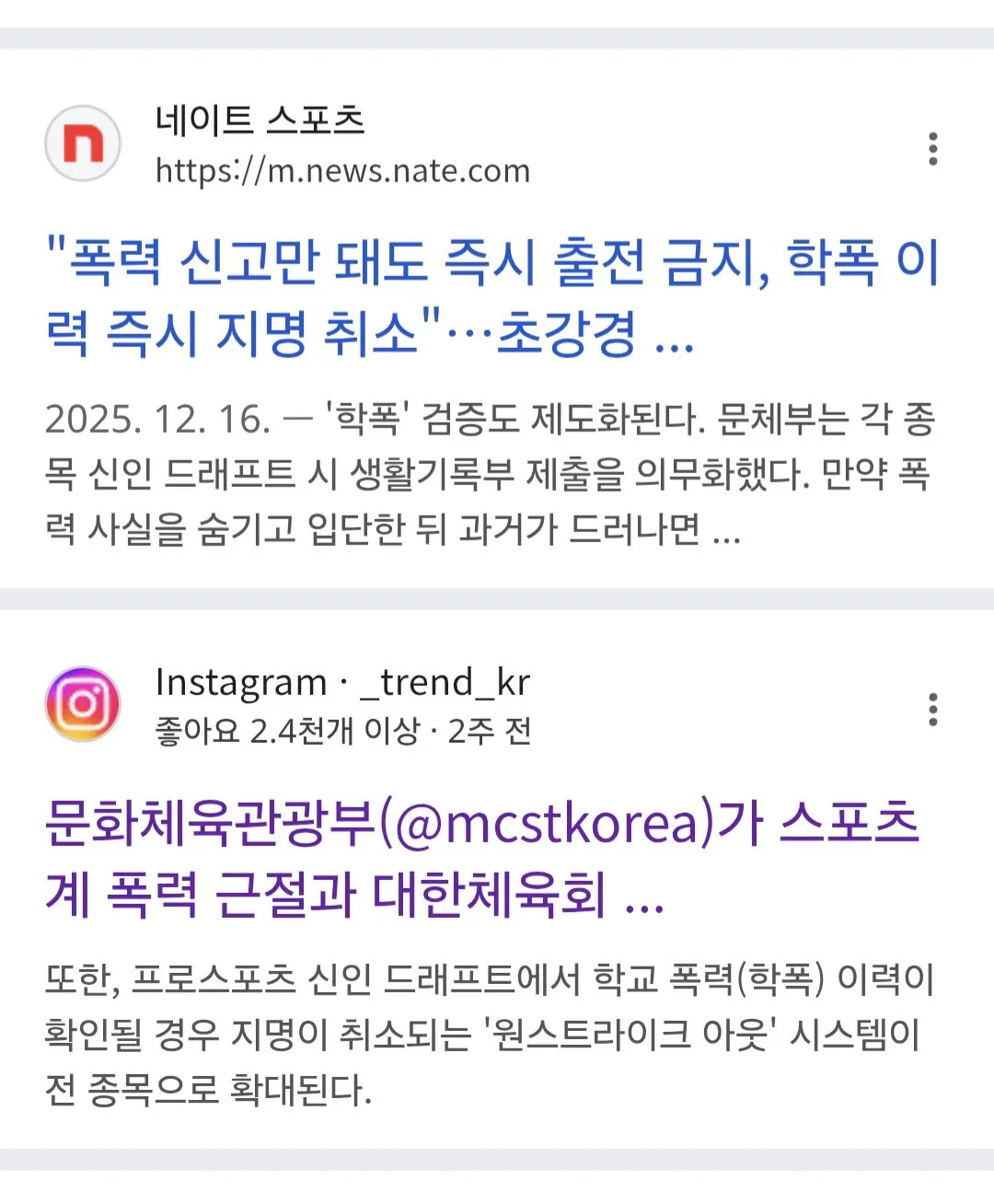The width and height of the screenshot is (994, 1204).
Task: Open the 네이트 스포츠 article headline link
Action: tap(492, 296)
